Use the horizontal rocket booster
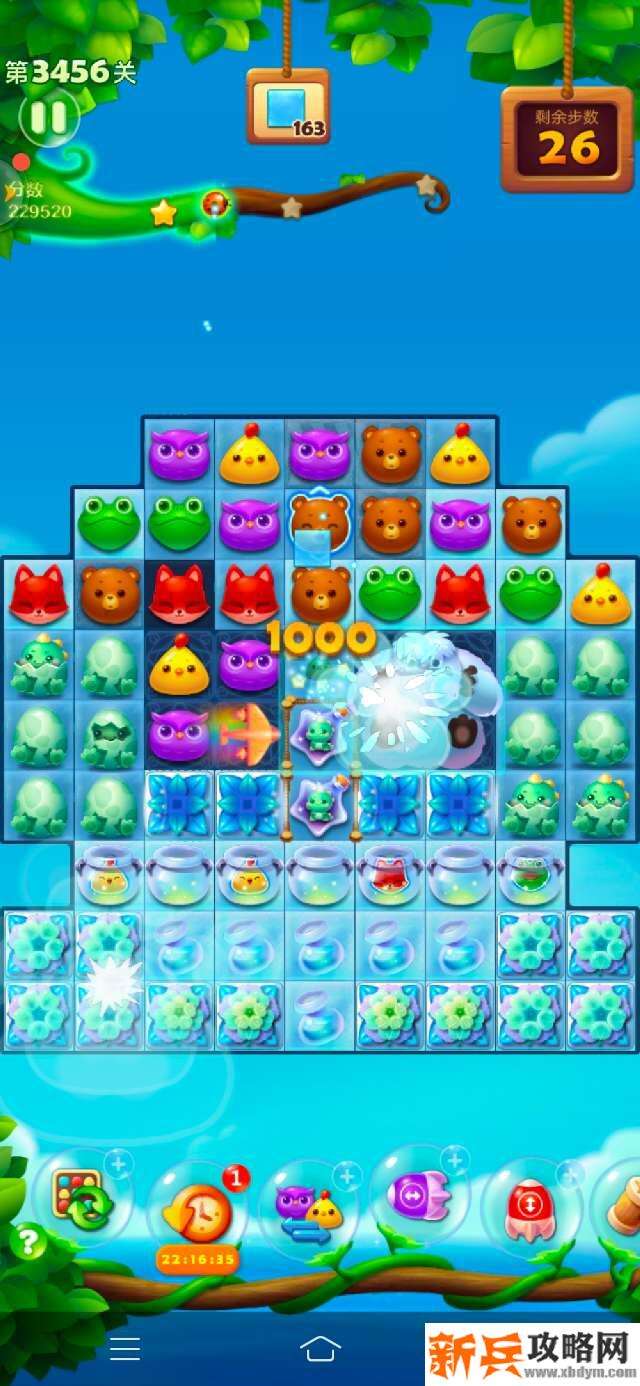The height and width of the screenshot is (1386, 640). click(x=418, y=1195)
